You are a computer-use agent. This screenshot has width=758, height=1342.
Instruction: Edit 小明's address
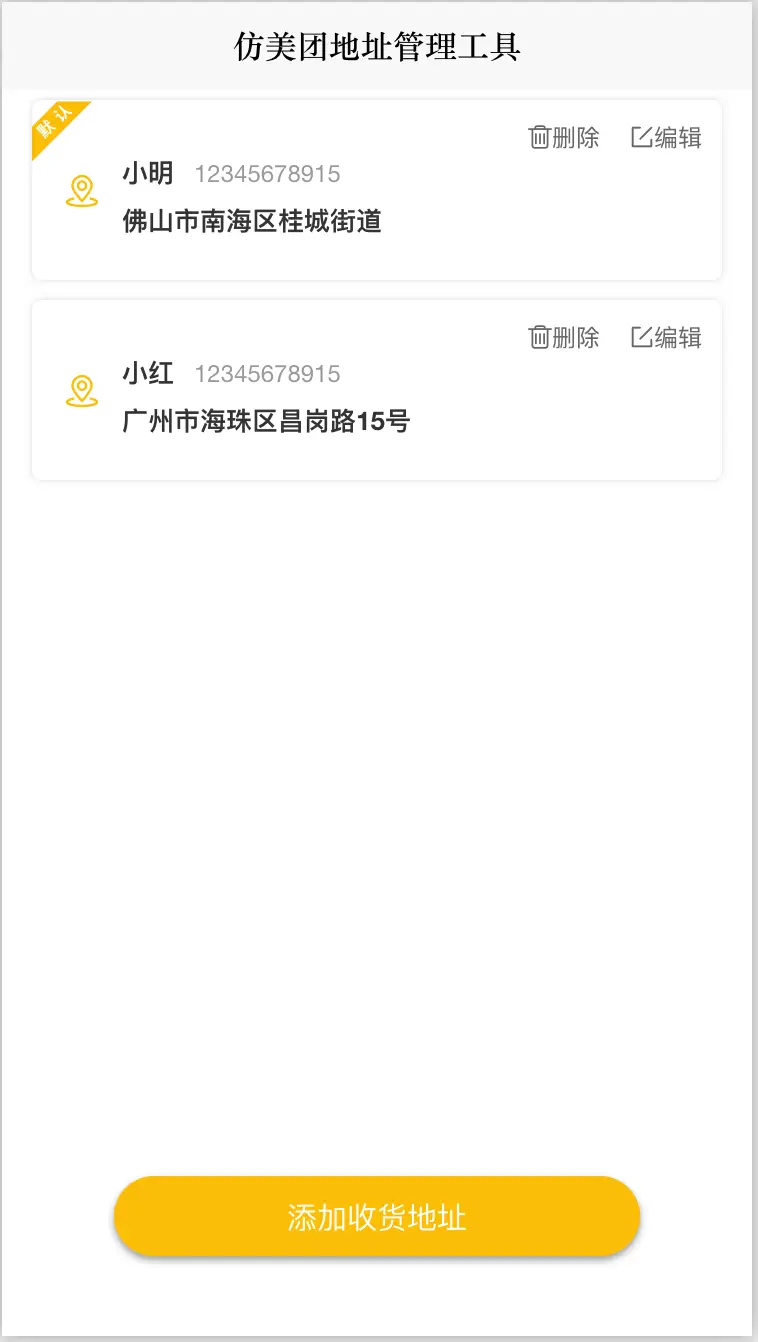666,138
